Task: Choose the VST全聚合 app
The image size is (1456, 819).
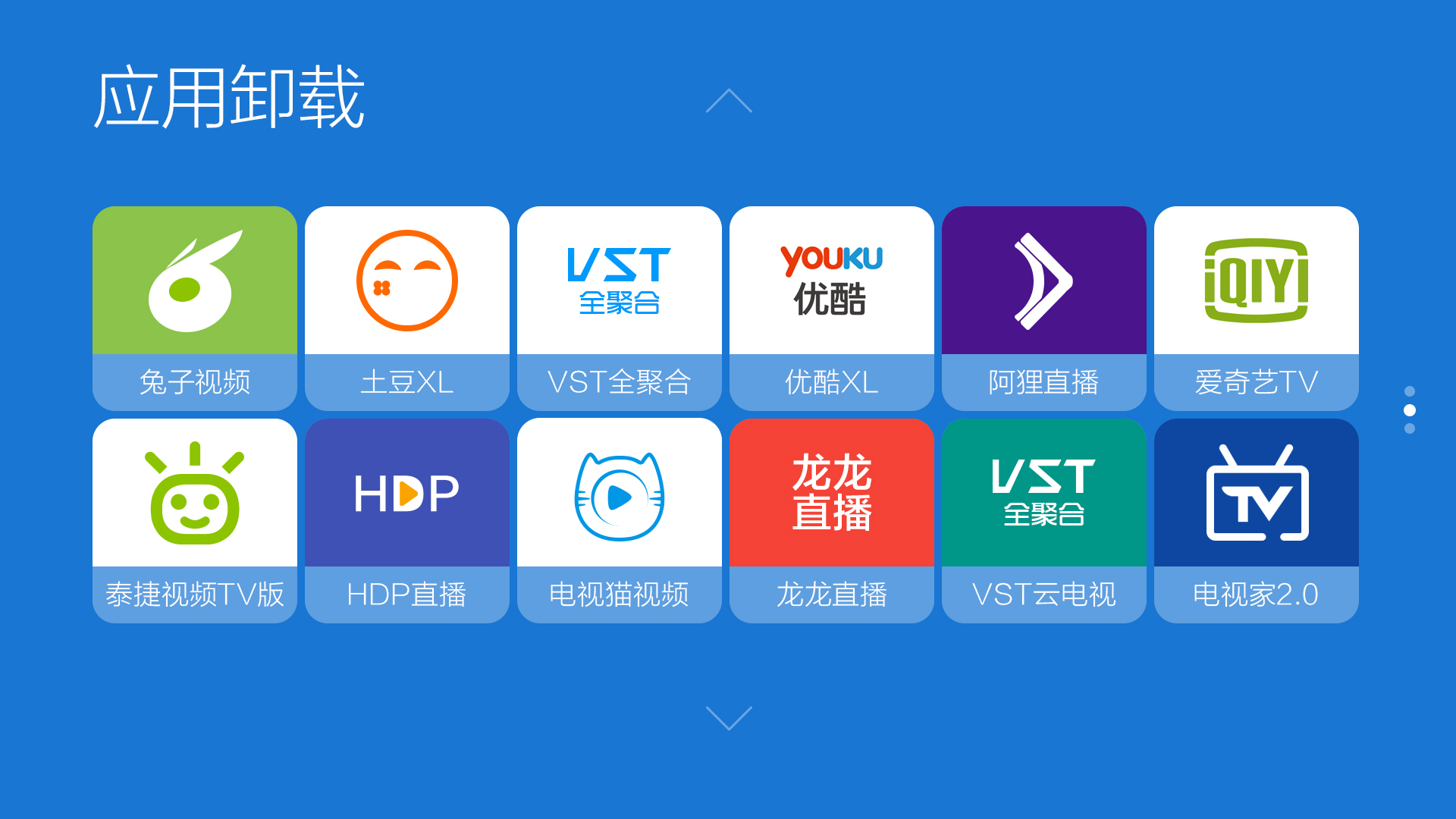Action: (620, 308)
